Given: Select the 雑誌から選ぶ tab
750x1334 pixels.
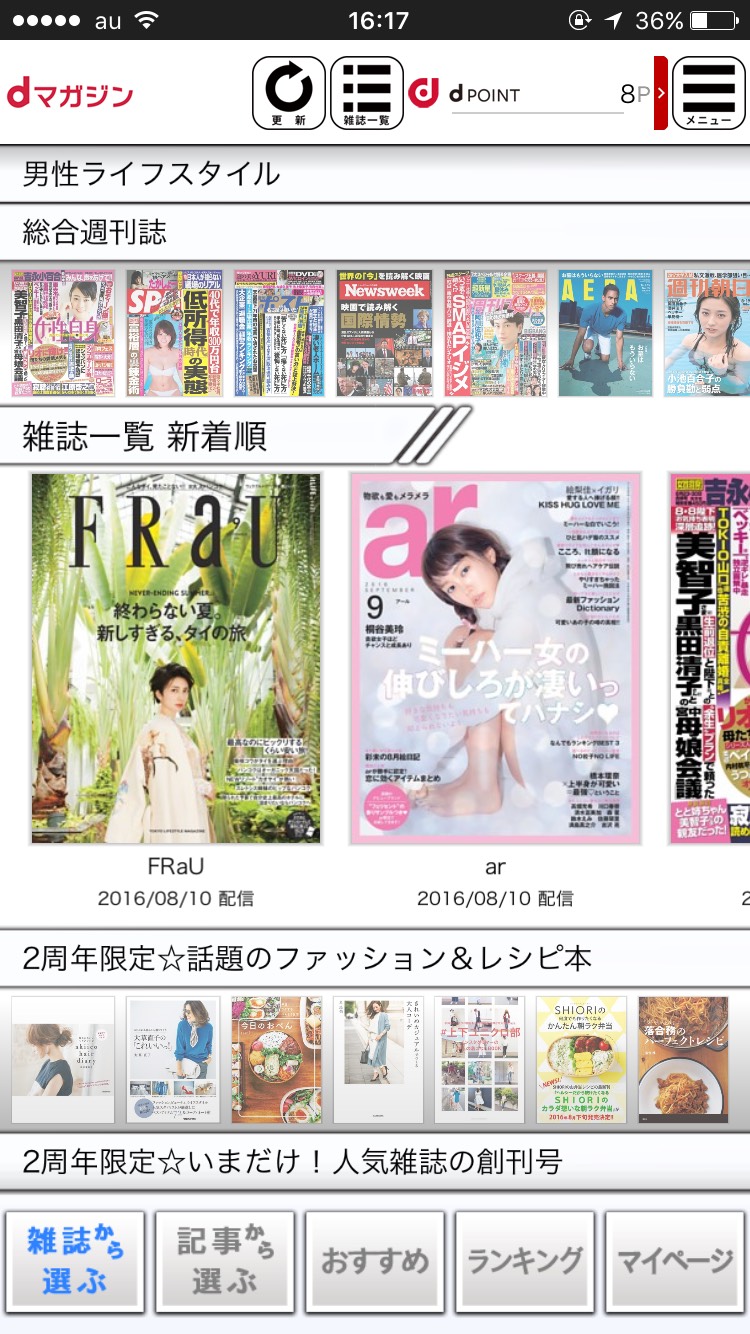Looking at the screenshot, I should 76,1262.
